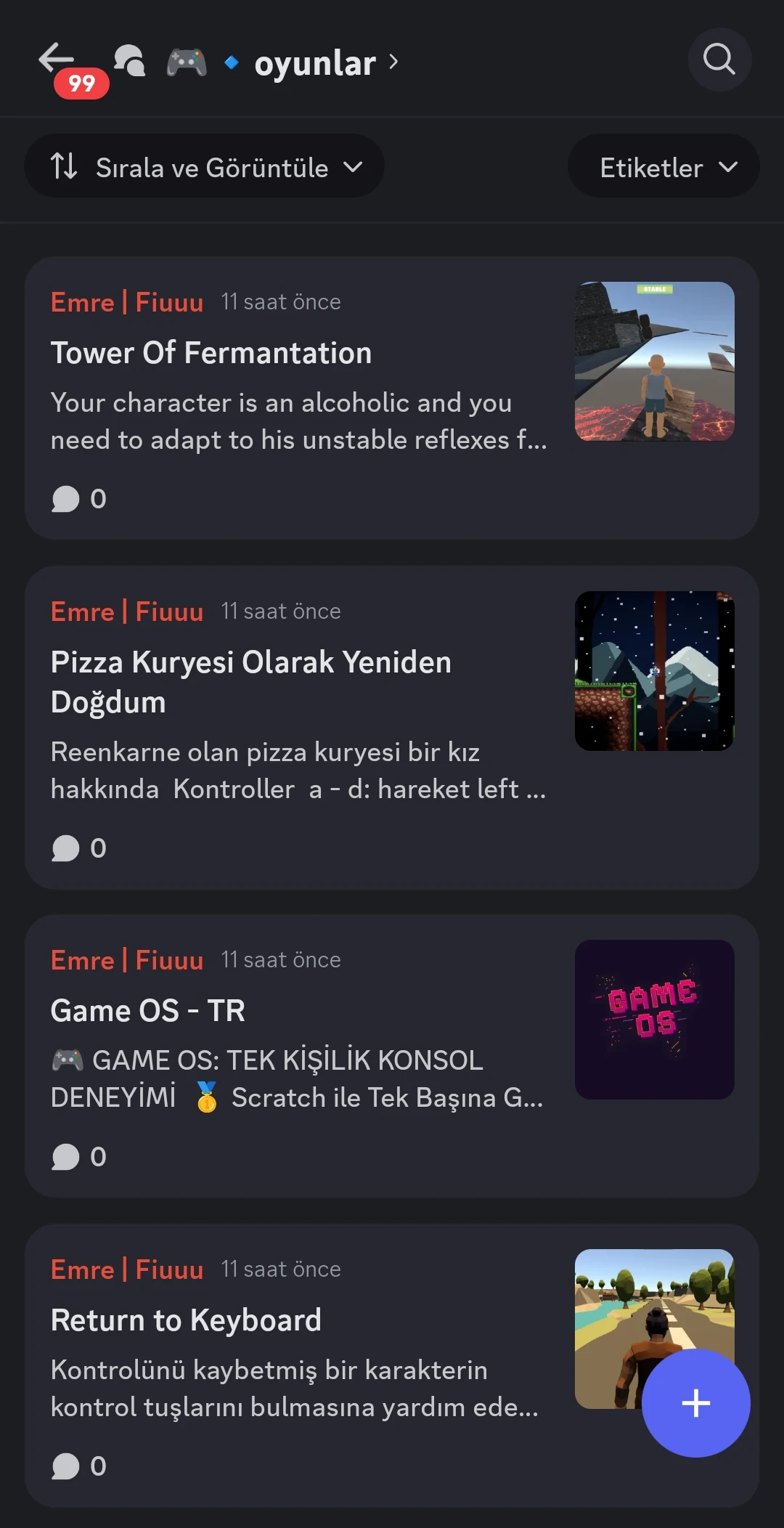
Task: Create a new post with plus button
Action: click(695, 1403)
